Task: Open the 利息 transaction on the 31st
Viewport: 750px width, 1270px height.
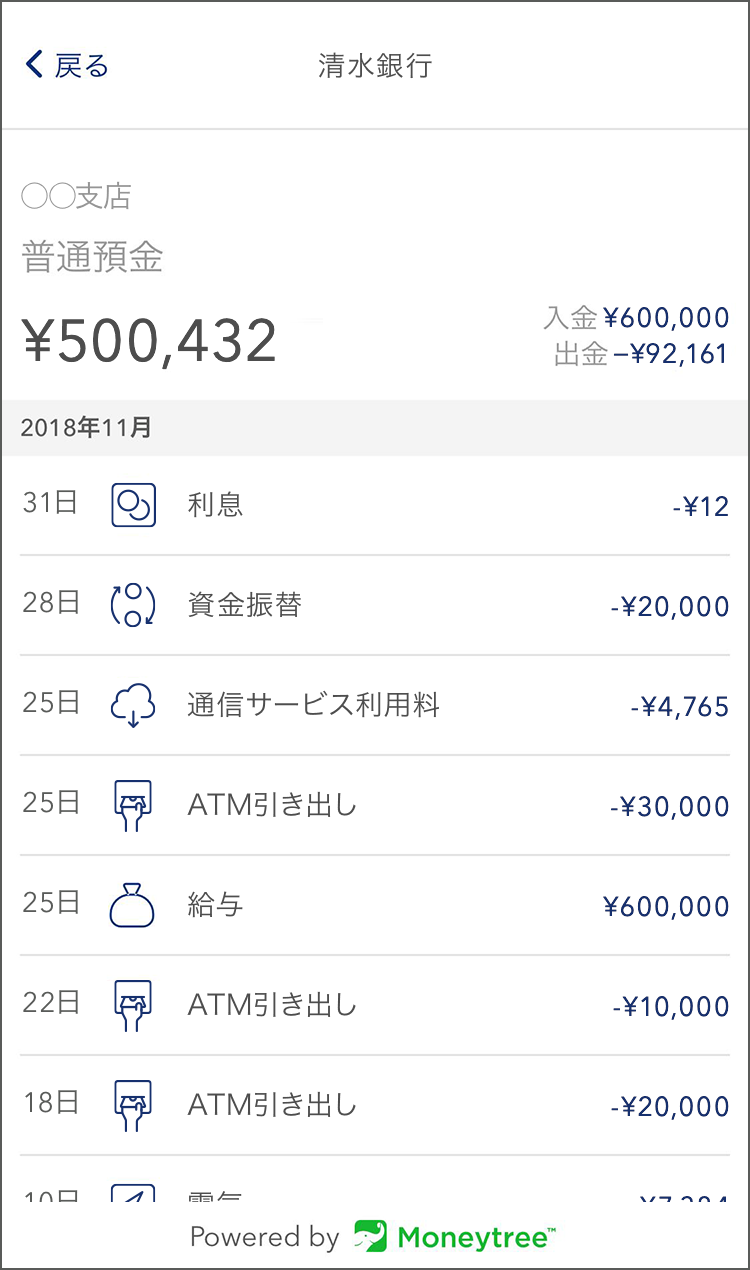Action: tap(375, 505)
